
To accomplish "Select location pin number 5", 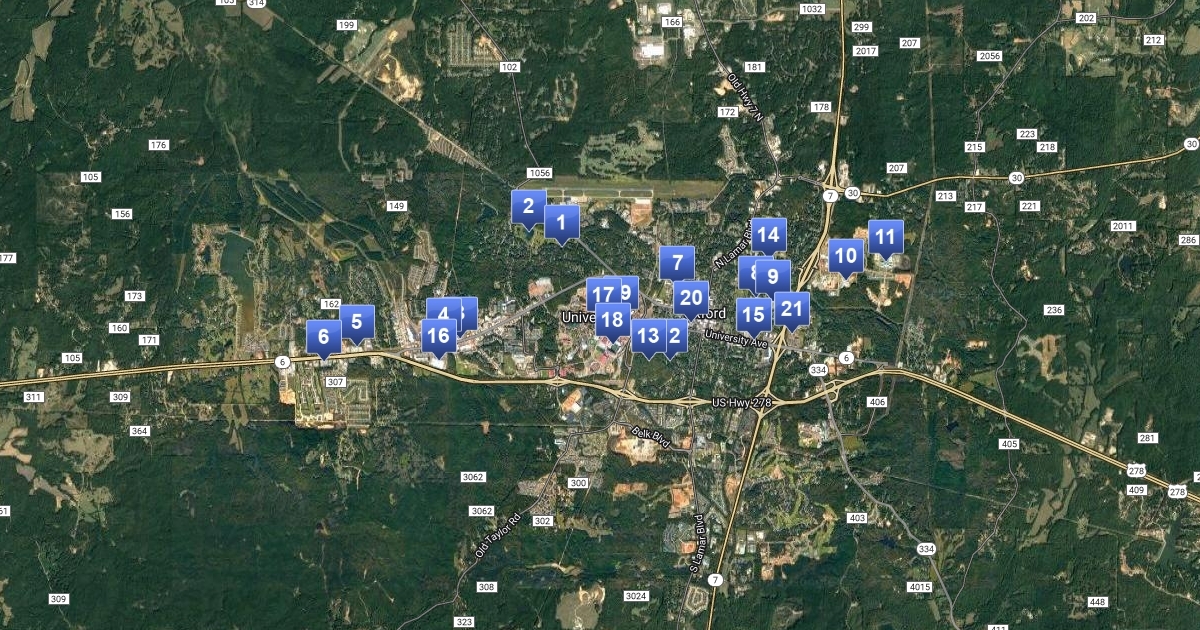I will [x=357, y=323].
